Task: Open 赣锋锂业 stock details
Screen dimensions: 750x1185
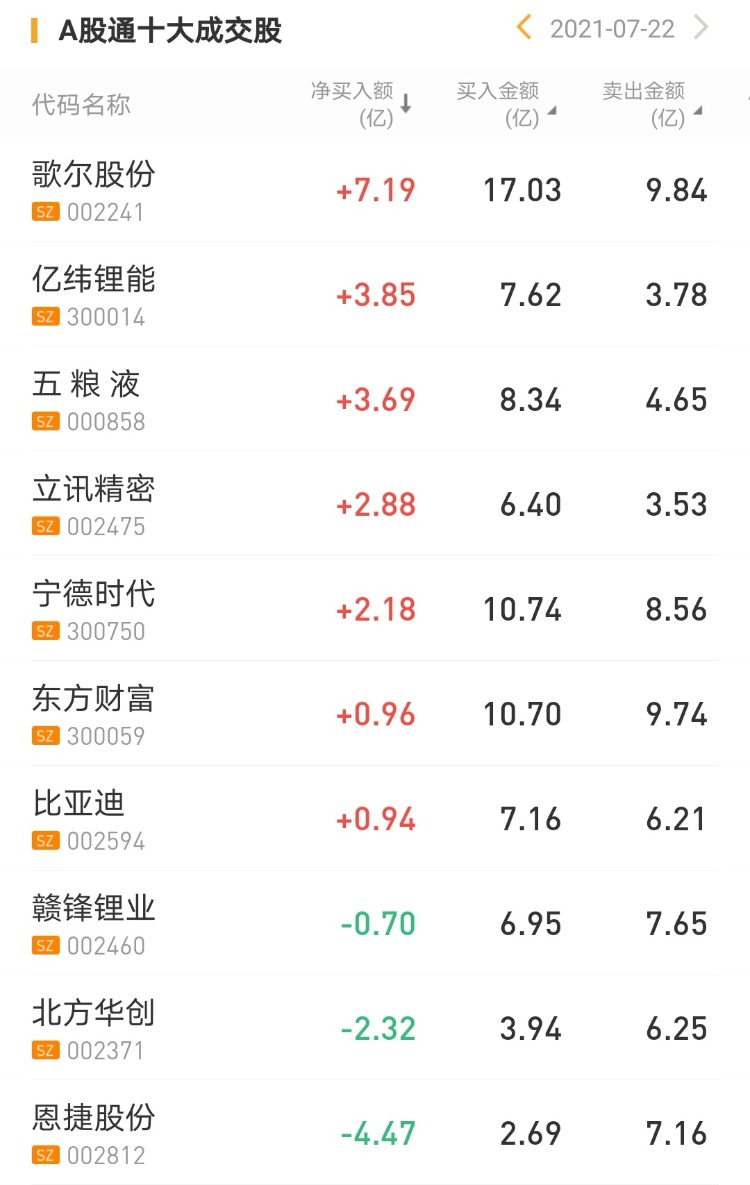Action: coord(94,924)
